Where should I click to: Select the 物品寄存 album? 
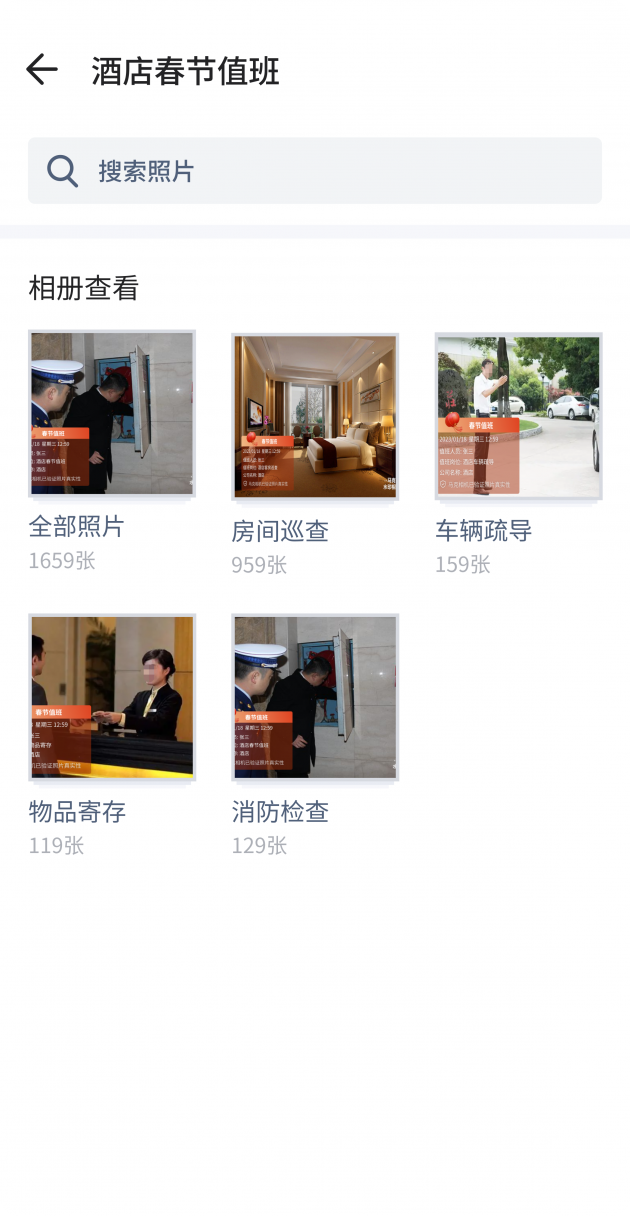[x=112, y=697]
